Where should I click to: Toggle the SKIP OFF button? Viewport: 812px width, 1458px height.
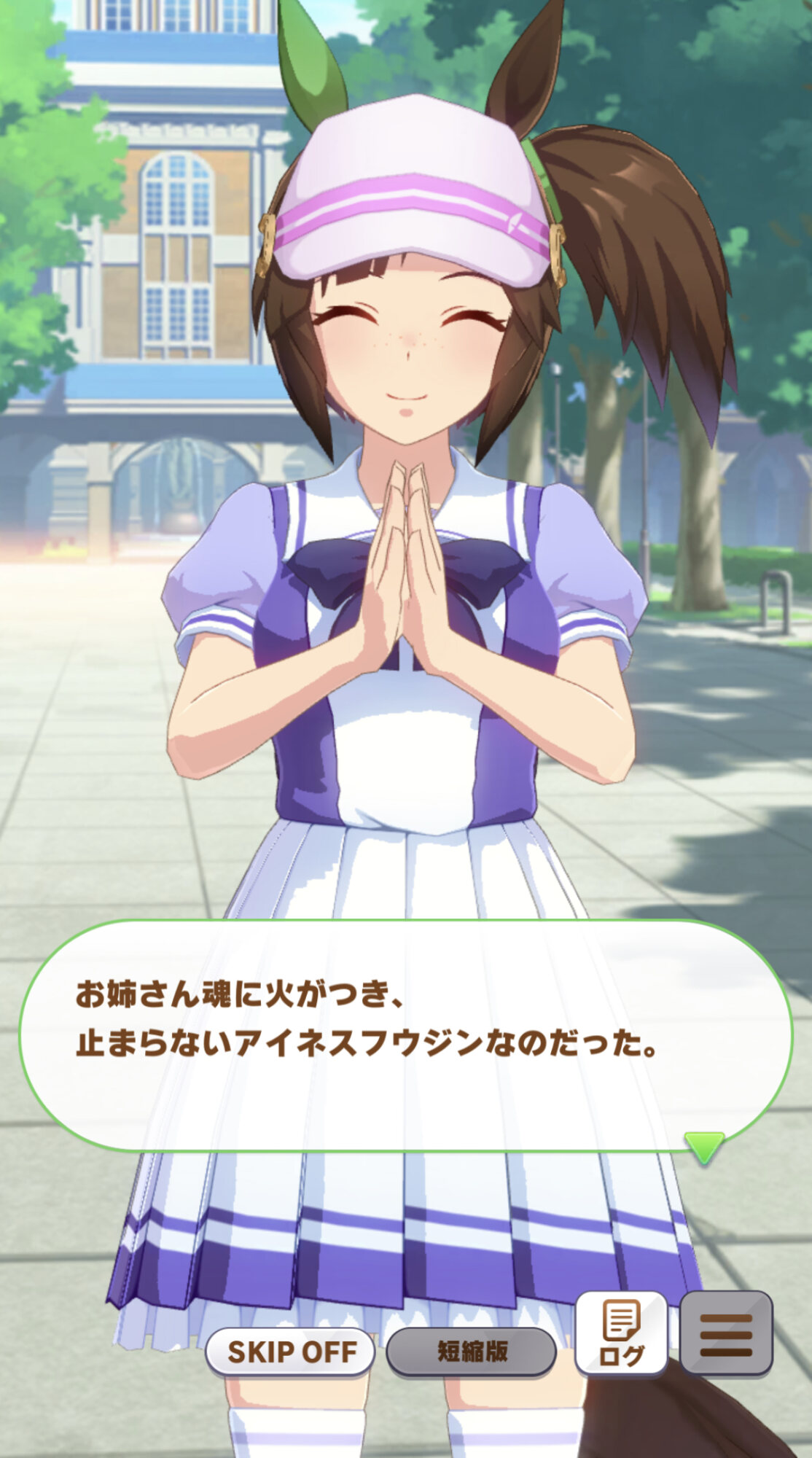(291, 1352)
